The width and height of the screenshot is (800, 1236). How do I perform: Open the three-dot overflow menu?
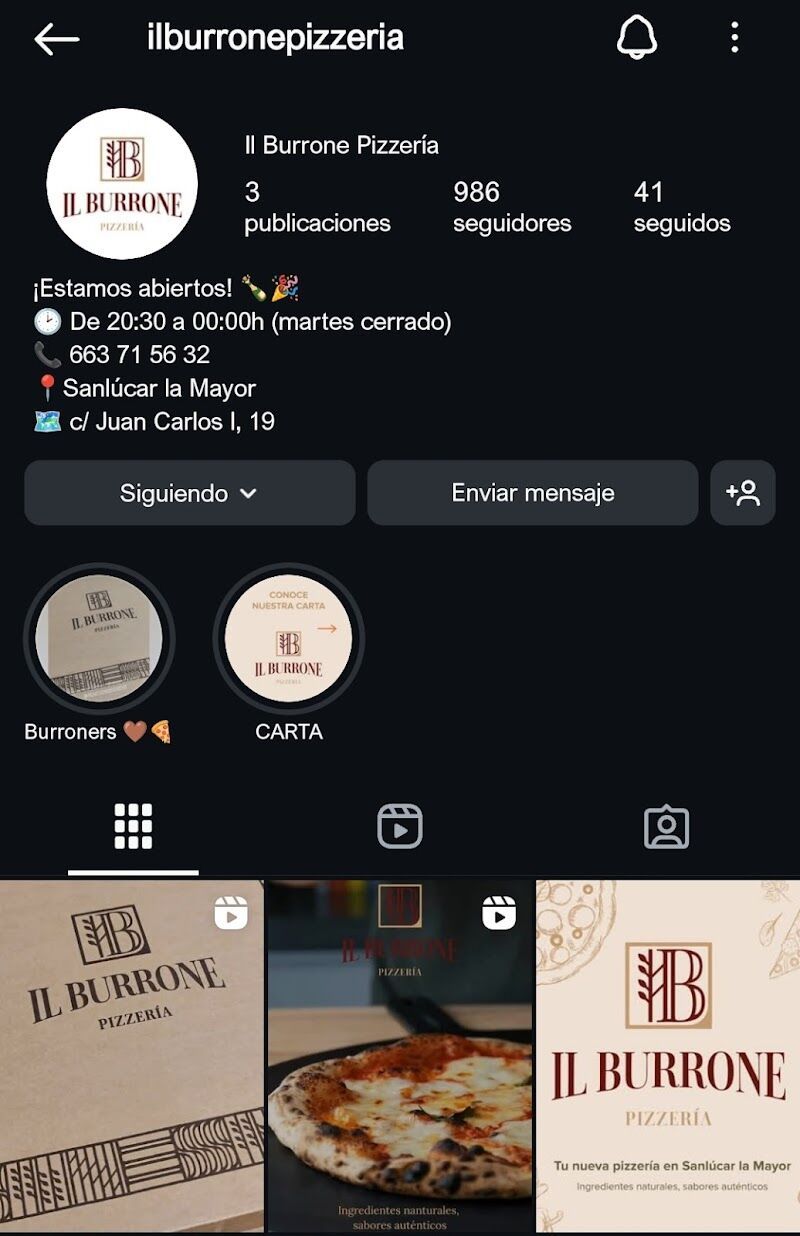point(734,38)
